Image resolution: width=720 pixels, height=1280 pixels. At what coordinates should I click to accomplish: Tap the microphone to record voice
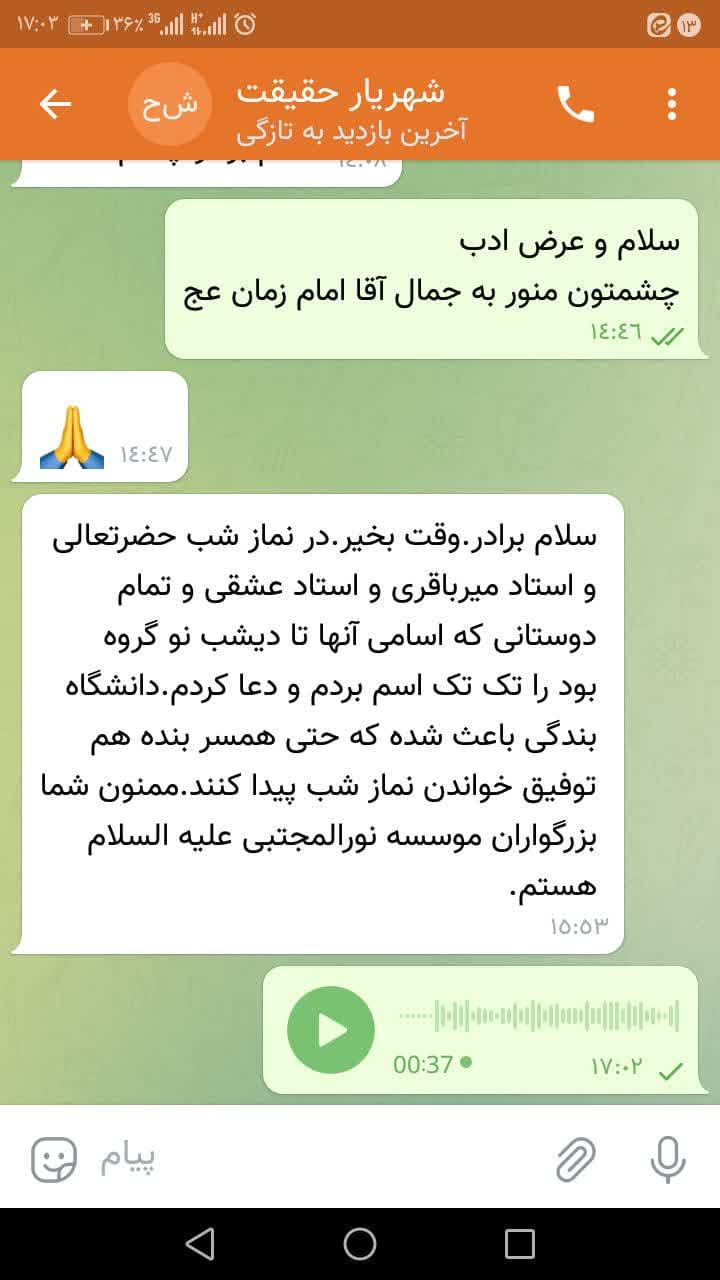[667, 1159]
